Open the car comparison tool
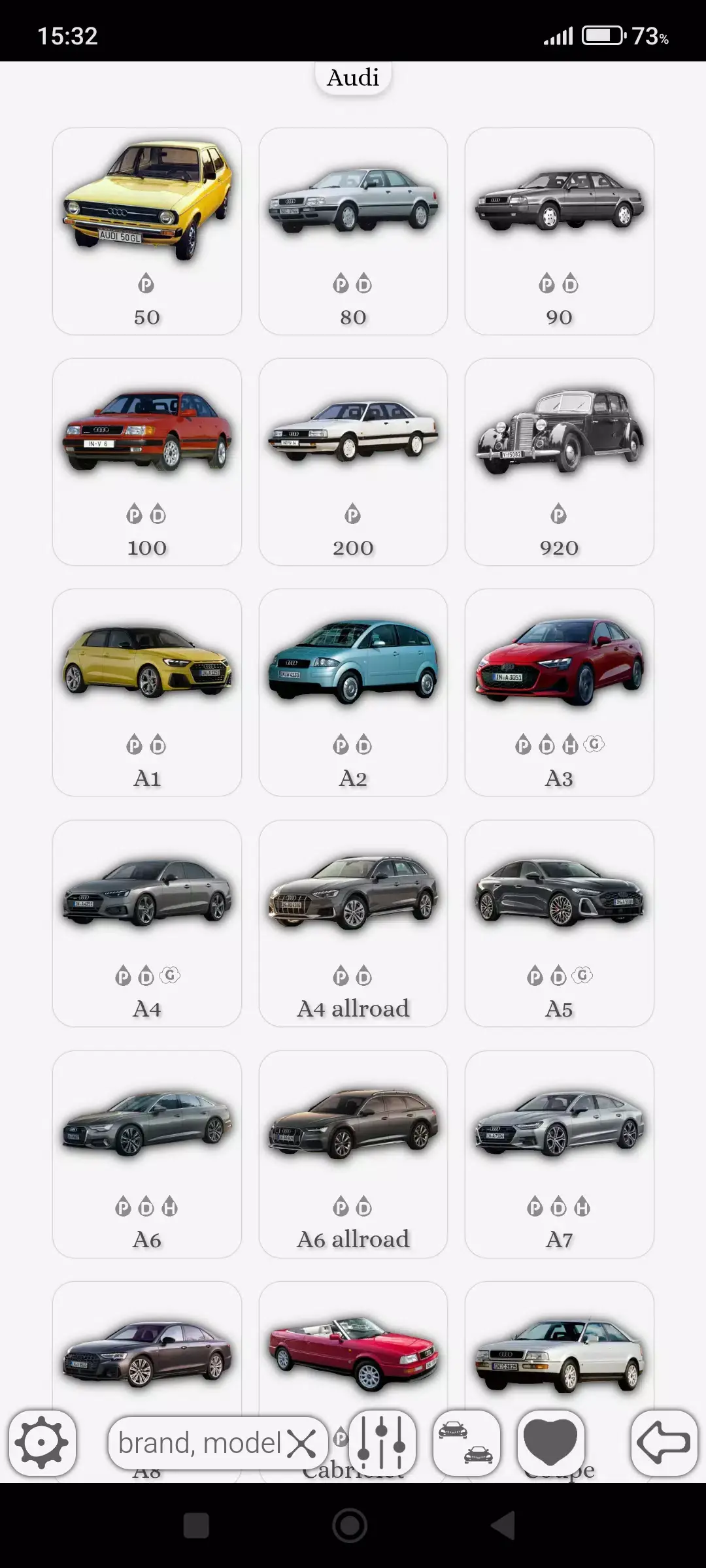The height and width of the screenshot is (1568, 706). pyautogui.click(x=466, y=1443)
